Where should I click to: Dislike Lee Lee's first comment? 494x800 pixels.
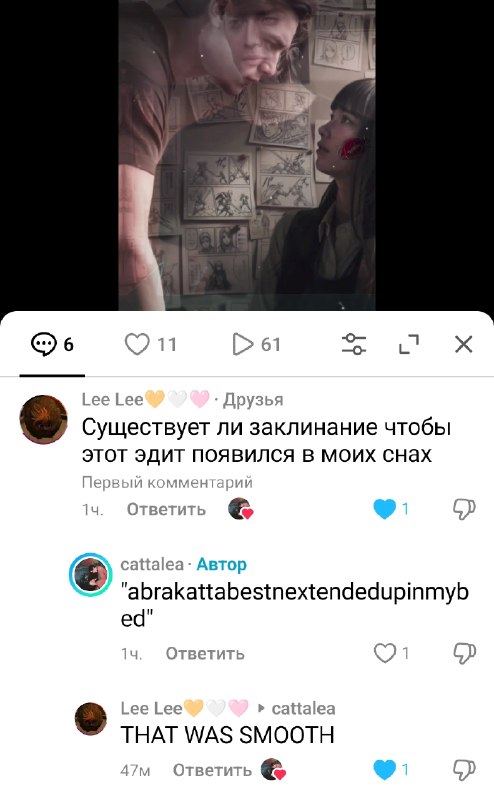point(464,509)
